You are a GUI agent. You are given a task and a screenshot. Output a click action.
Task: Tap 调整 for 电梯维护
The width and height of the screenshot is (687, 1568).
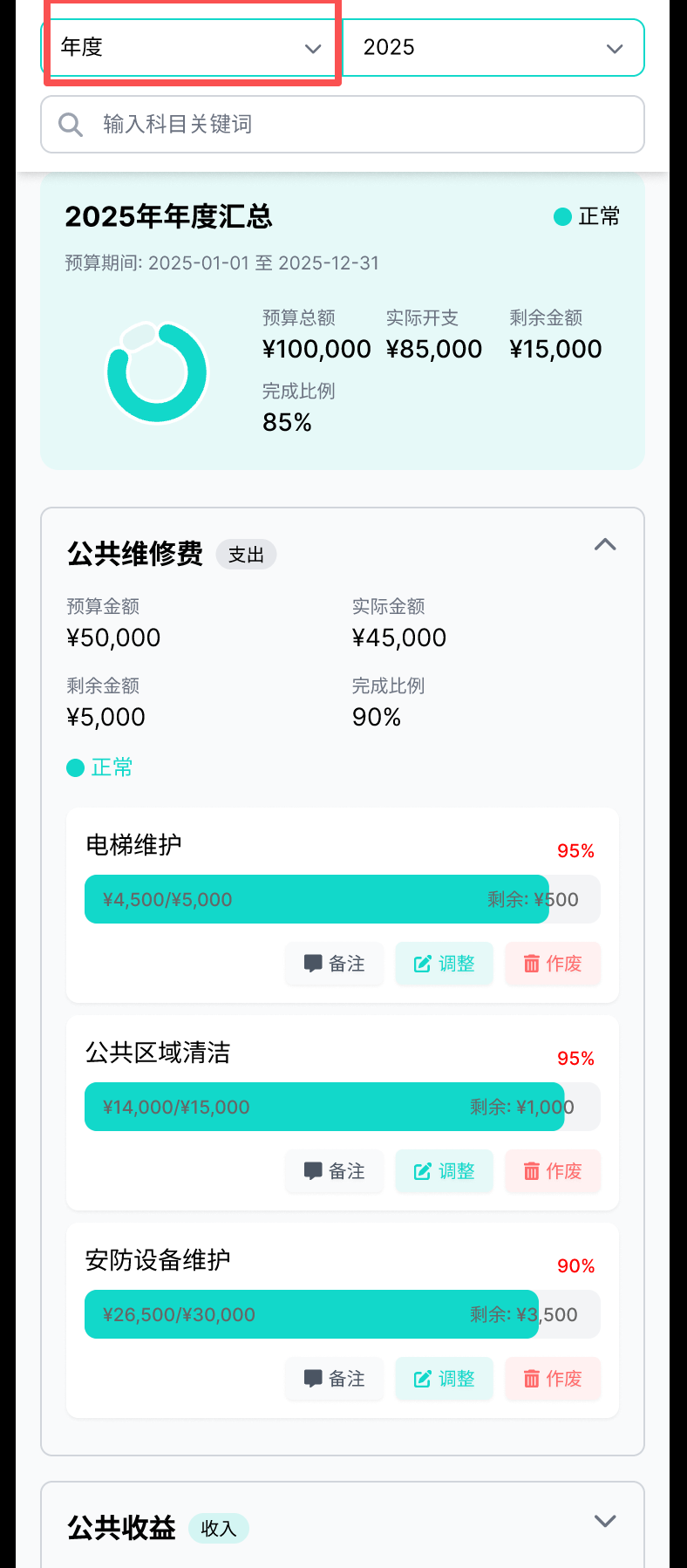tap(444, 964)
